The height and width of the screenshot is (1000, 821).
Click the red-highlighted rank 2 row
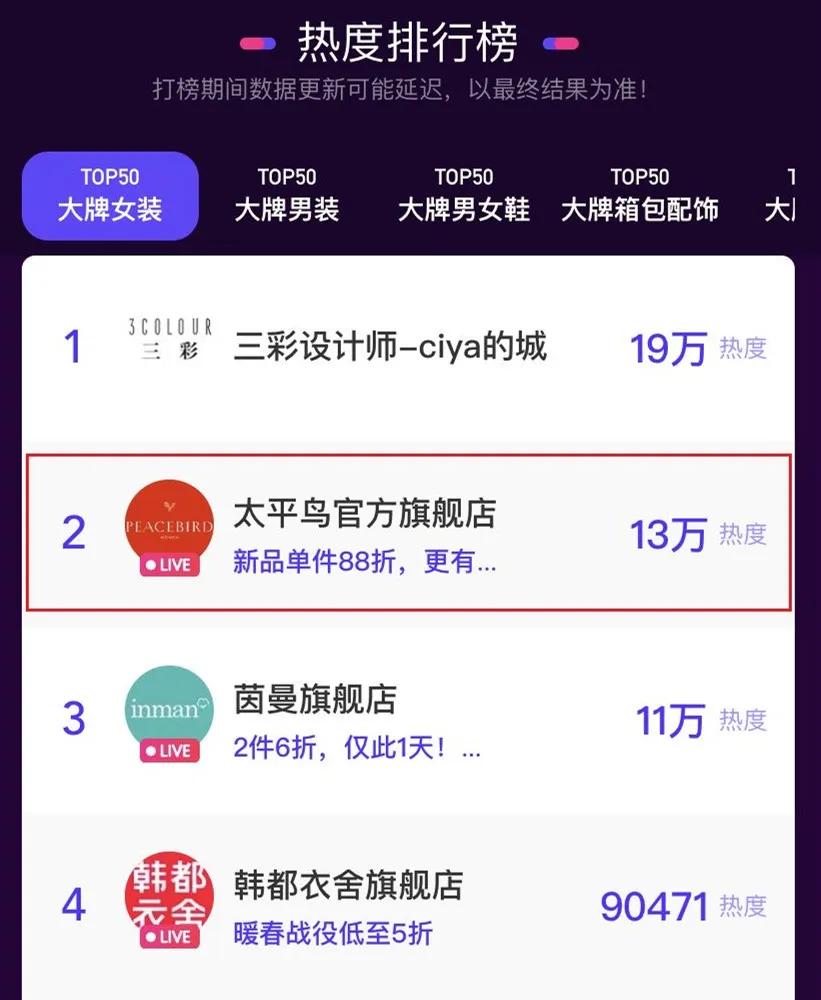click(410, 530)
